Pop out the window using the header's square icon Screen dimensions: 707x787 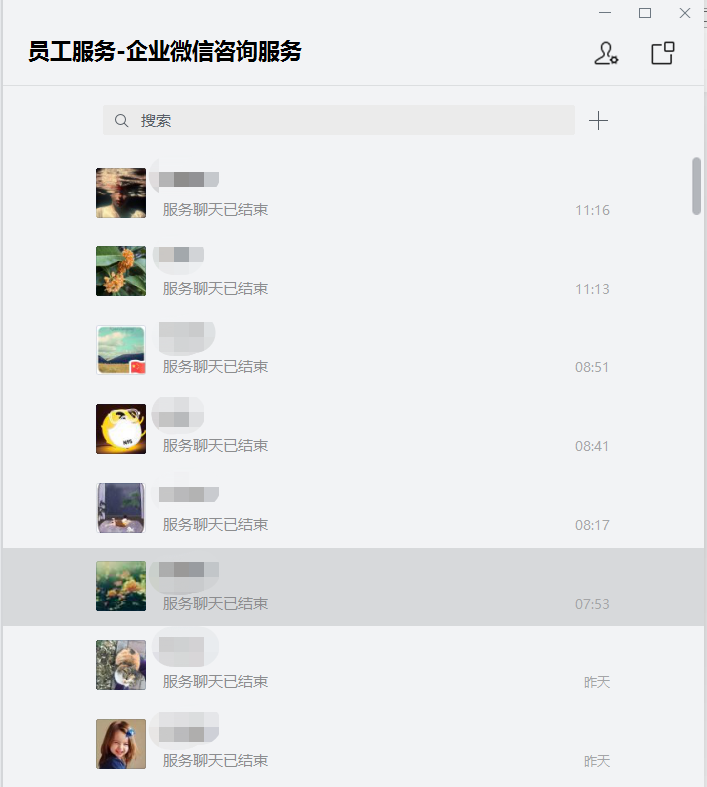pos(662,54)
